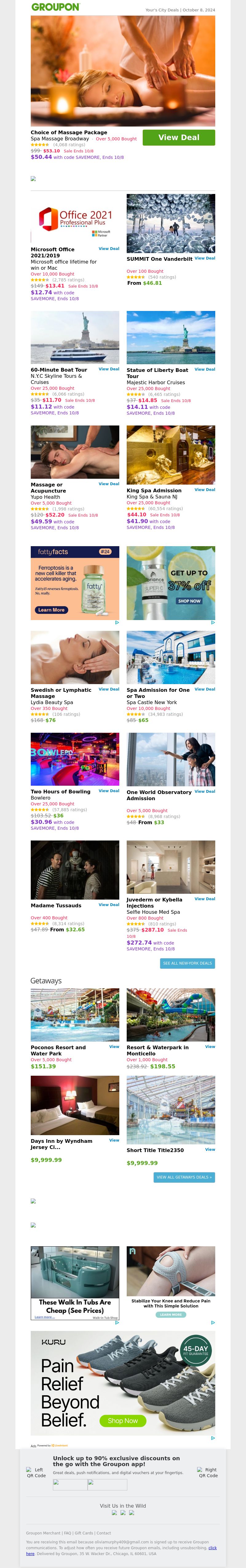Screen dimensions: 246x1568
Task: View Deal for Statue of Liberty Boat Tour
Action: click(x=205, y=369)
